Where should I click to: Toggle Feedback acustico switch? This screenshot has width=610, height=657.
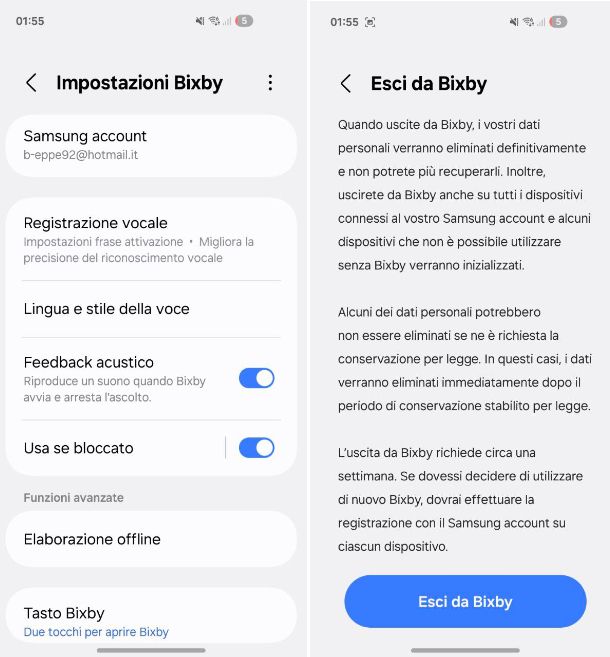[x=256, y=378]
